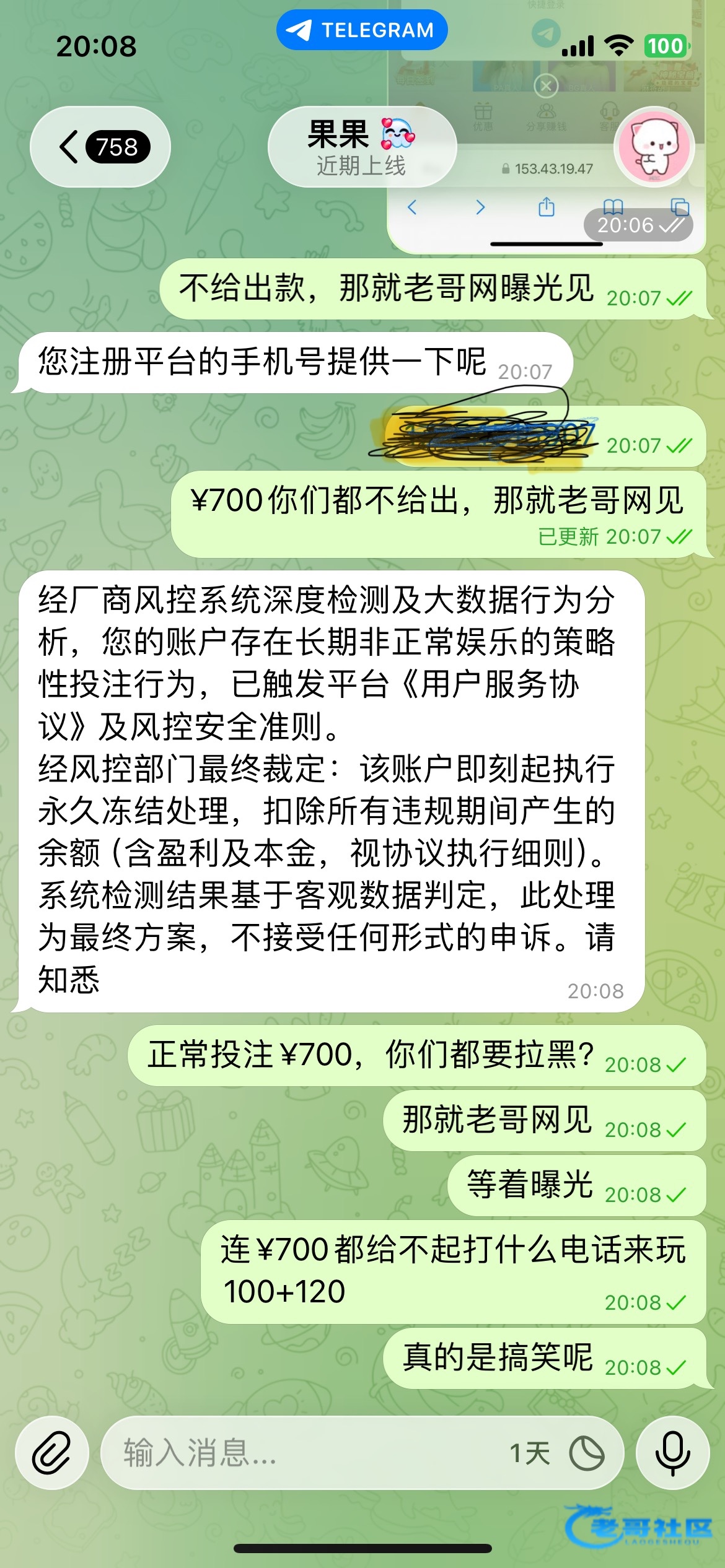Open 果果 contact info header
Screen dimensions: 725x1568
click(x=362, y=147)
